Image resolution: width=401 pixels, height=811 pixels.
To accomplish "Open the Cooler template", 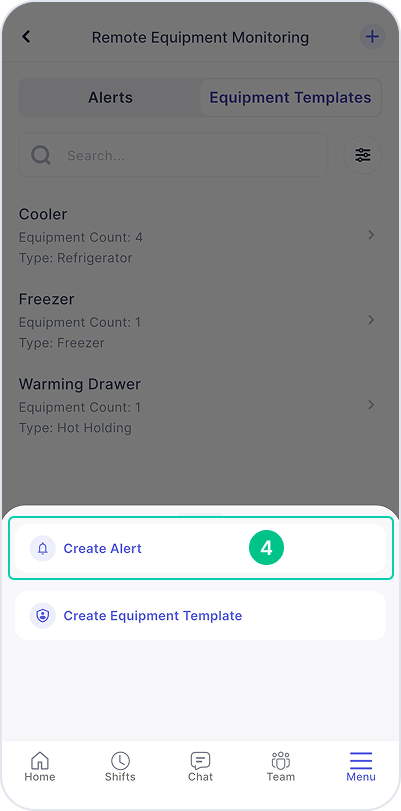I will pyautogui.click(x=200, y=235).
